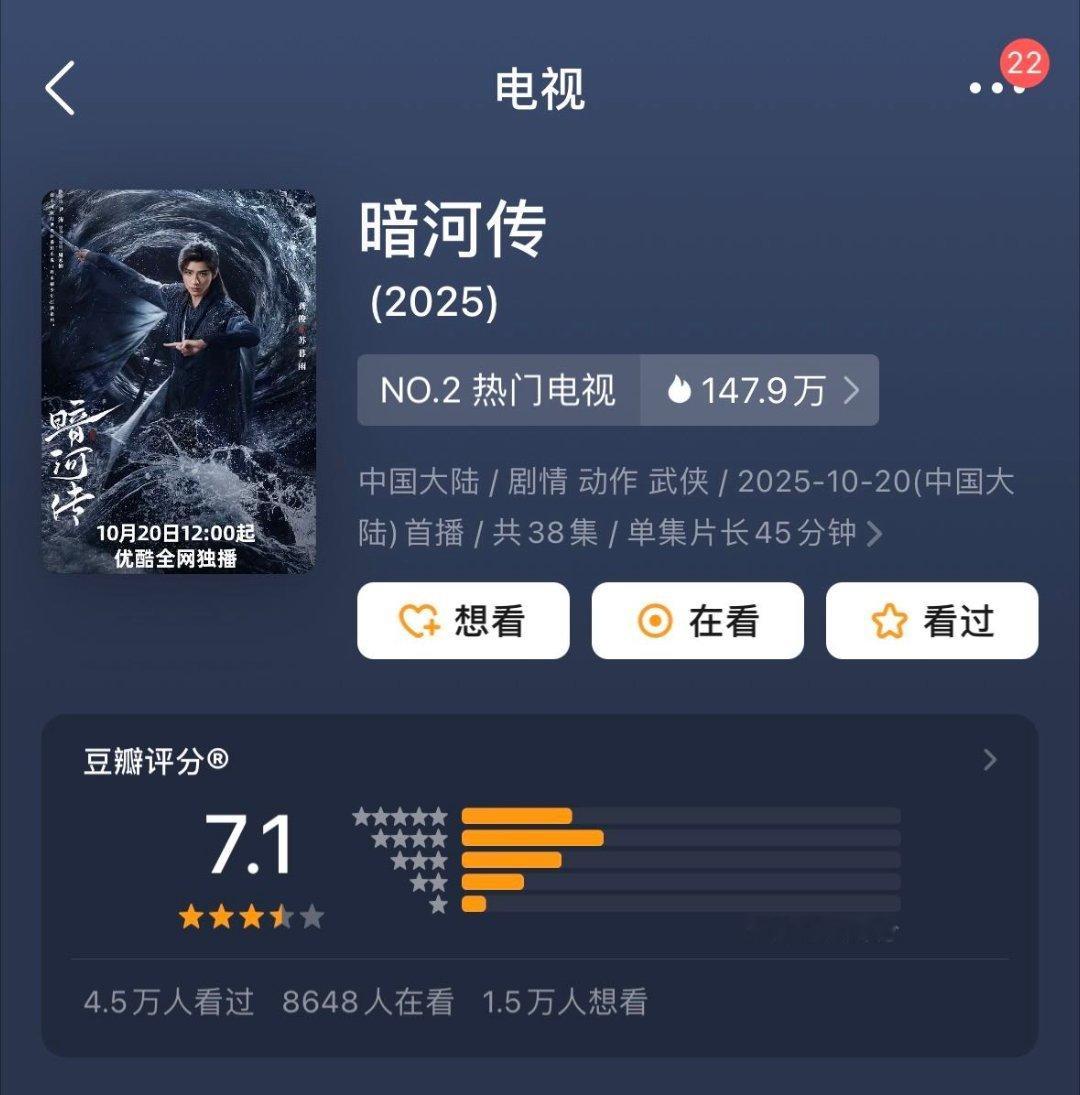This screenshot has height=1095, width=1080.
Task: Open episode details via the info chevron
Action: pyautogui.click(x=877, y=536)
